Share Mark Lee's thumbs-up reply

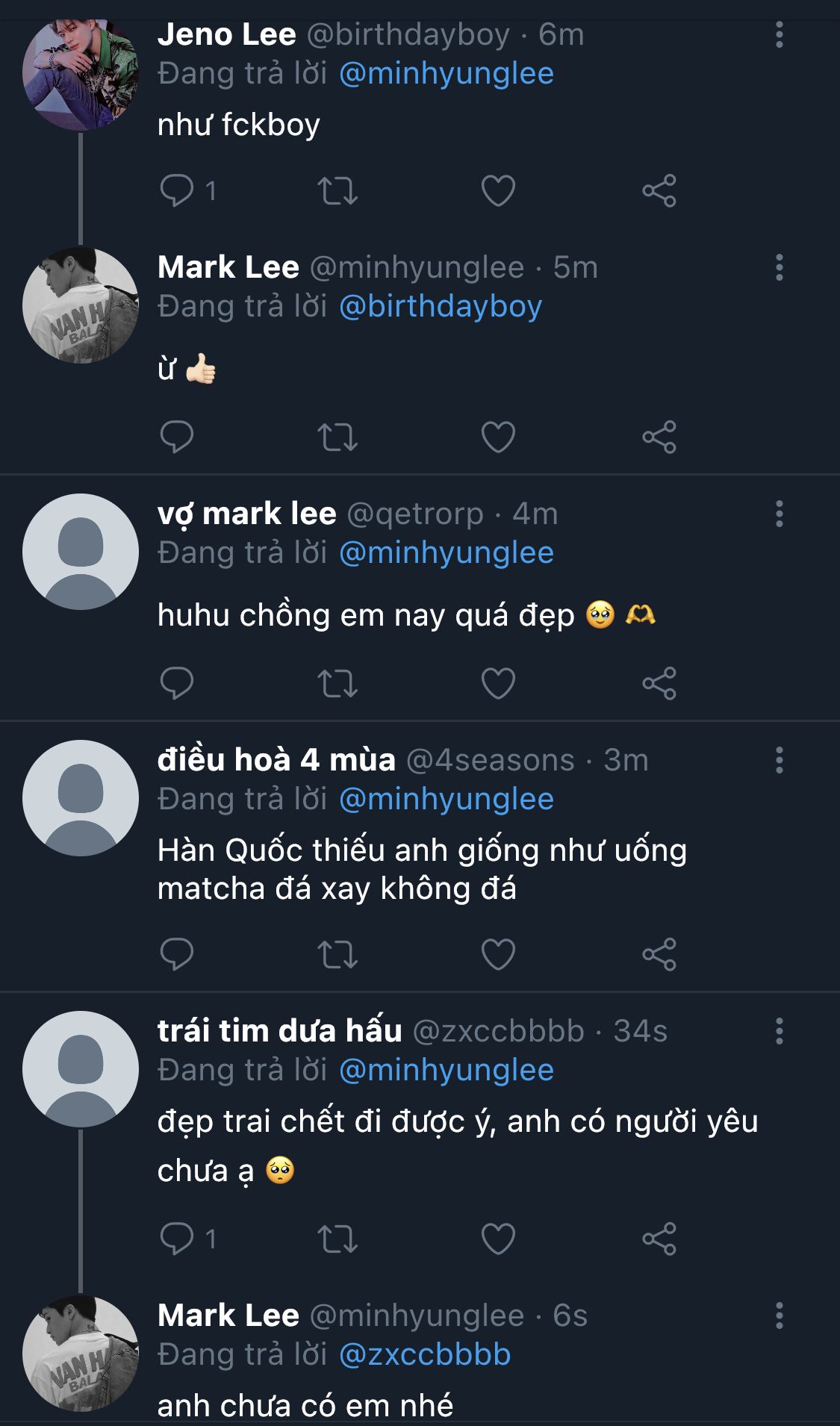659,437
